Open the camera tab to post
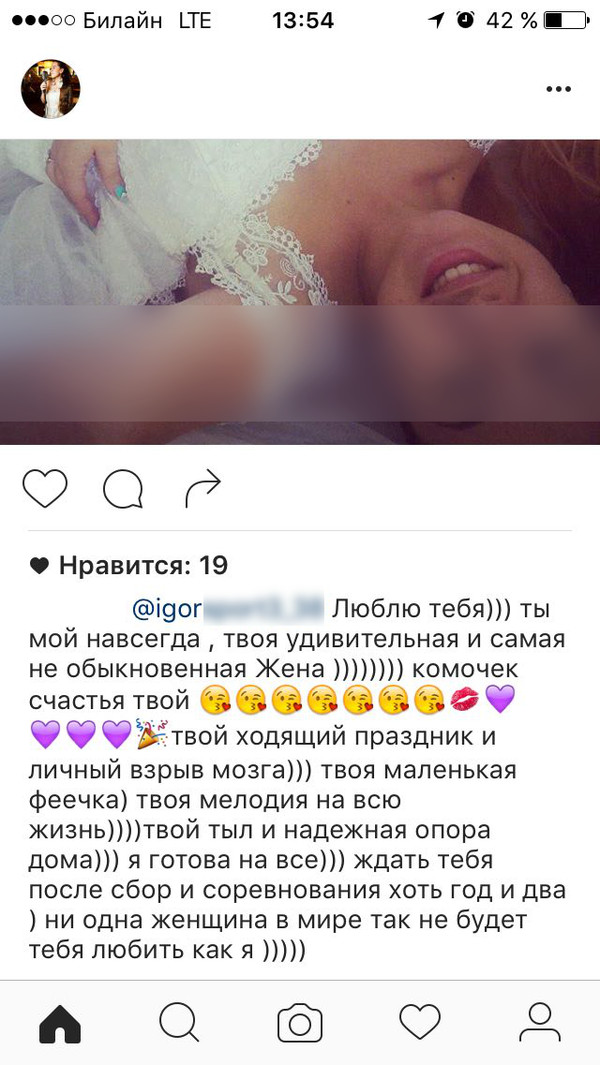600x1065 pixels. pyautogui.click(x=299, y=1022)
